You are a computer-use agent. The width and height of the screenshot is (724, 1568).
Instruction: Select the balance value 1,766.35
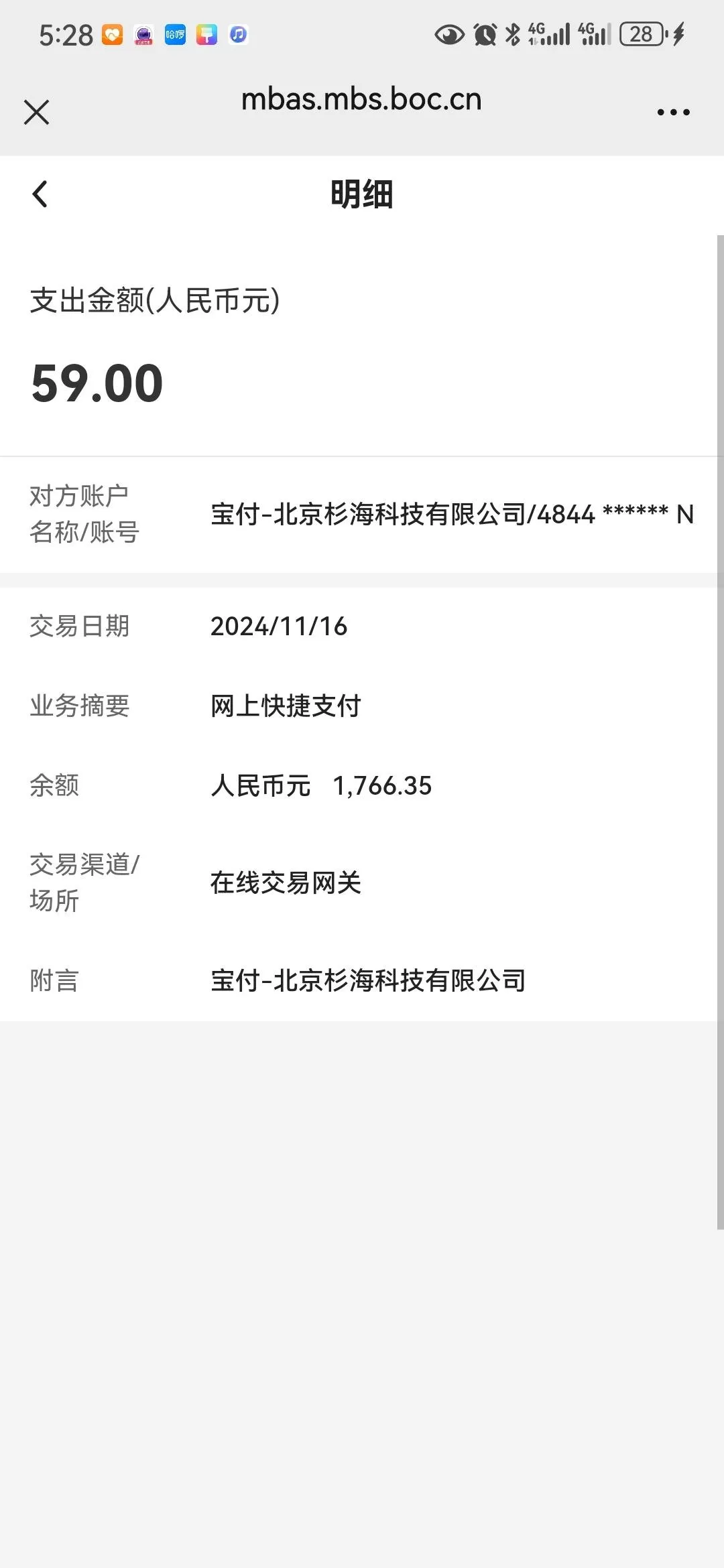(383, 785)
